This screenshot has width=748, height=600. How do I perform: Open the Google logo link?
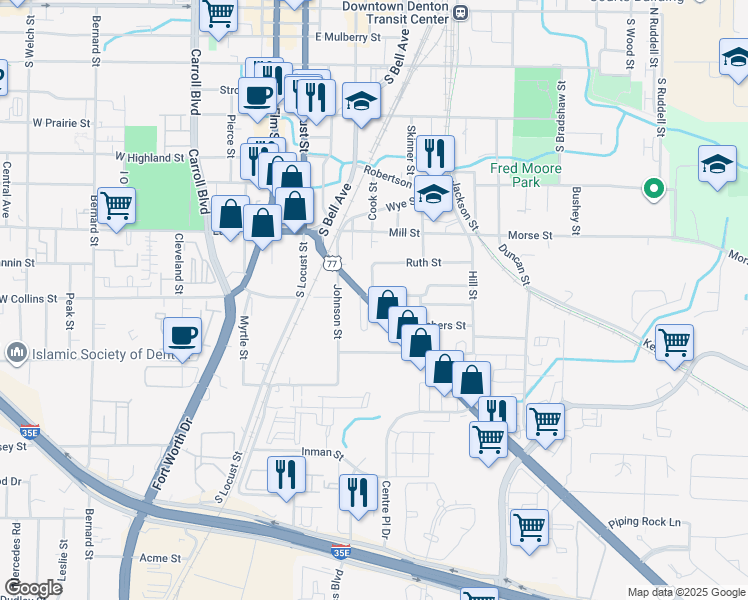pyautogui.click(x=33, y=588)
